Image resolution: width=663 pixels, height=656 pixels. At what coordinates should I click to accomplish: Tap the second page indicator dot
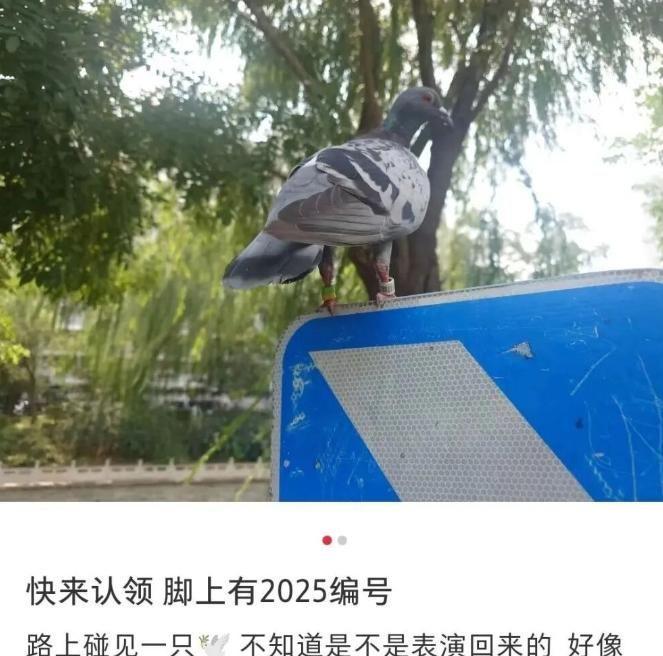coord(342,540)
